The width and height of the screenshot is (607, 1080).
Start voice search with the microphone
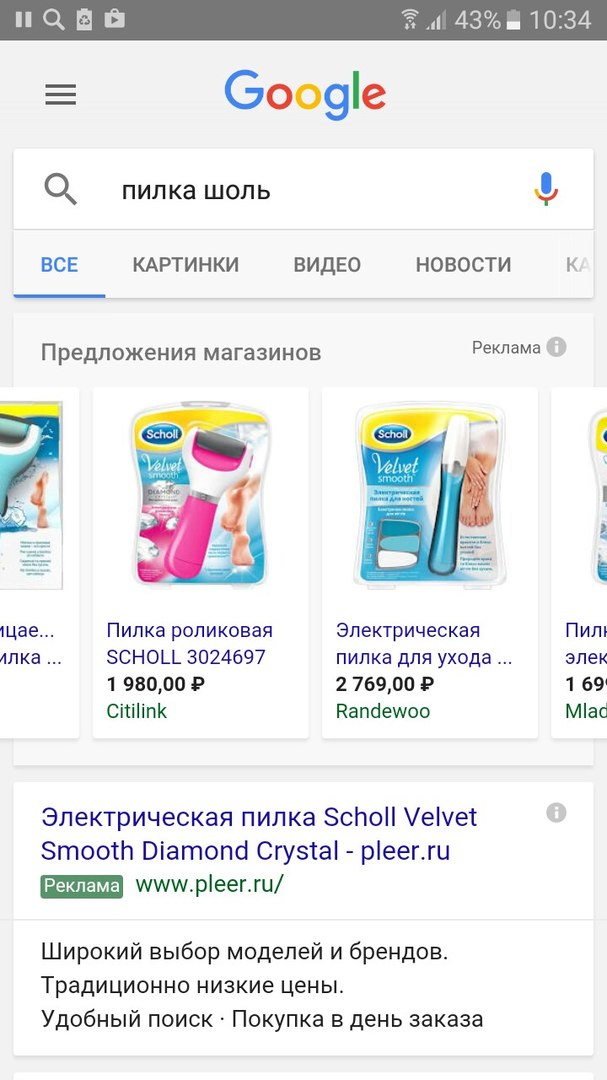tap(545, 189)
